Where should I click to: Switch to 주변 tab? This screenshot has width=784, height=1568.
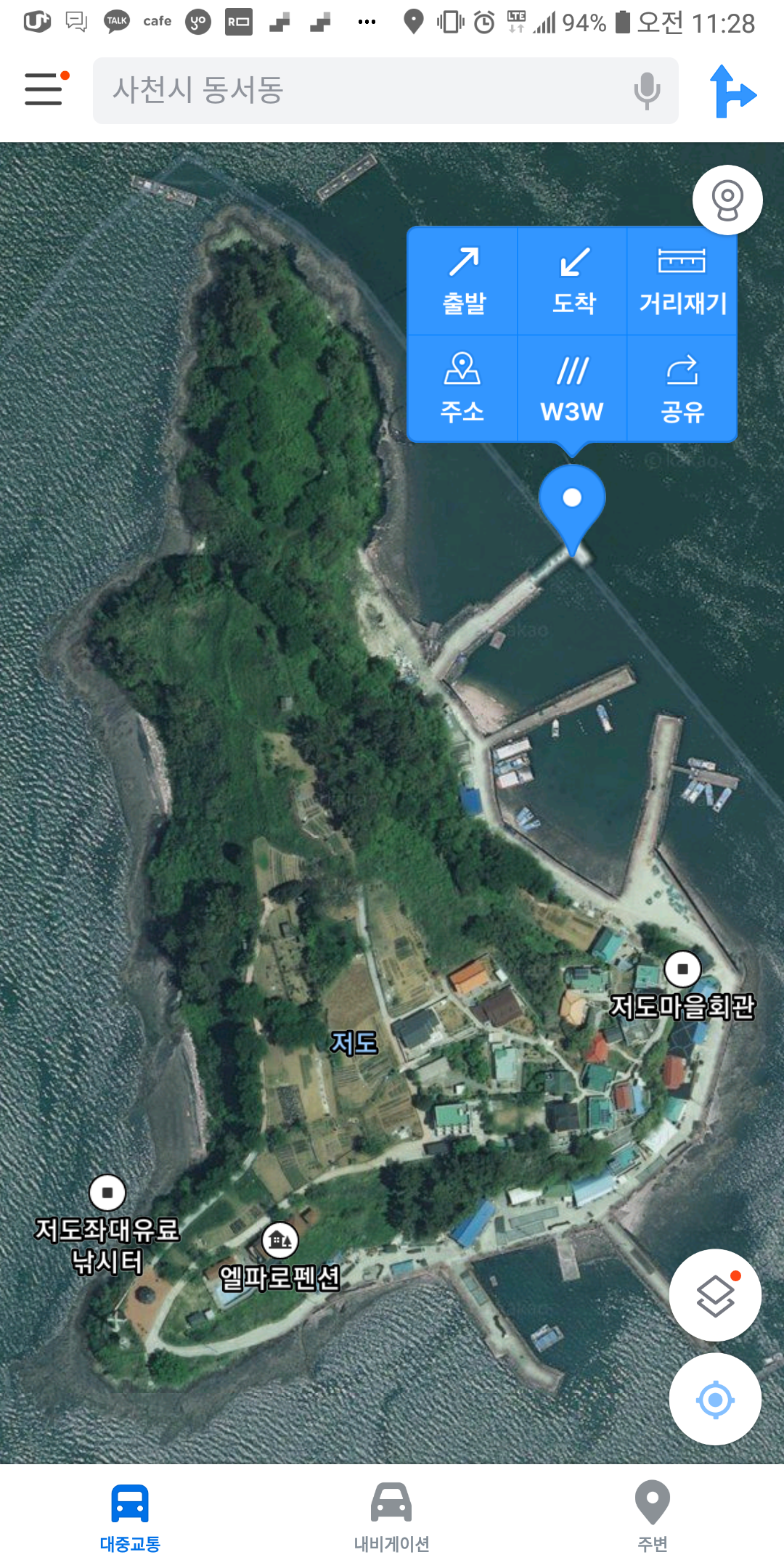[652, 1516]
